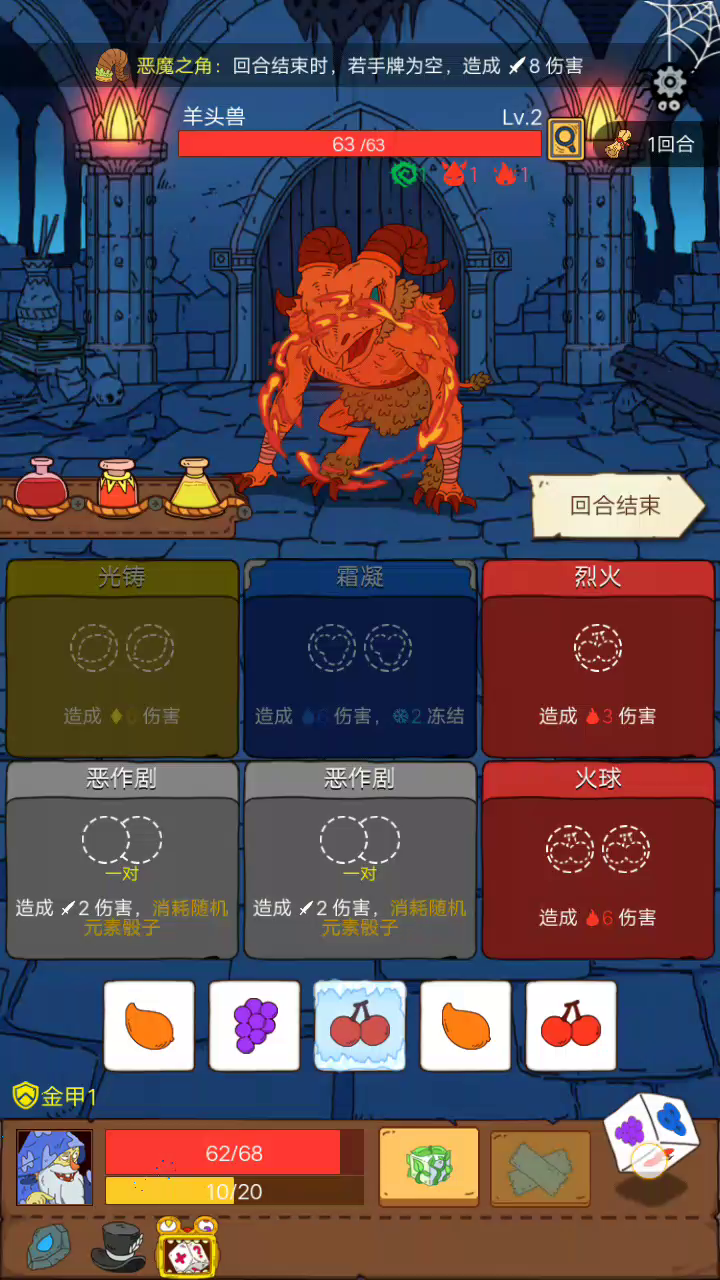This screenshot has width=720, height=1280.
Task: Open the settings gear
Action: point(670,84)
